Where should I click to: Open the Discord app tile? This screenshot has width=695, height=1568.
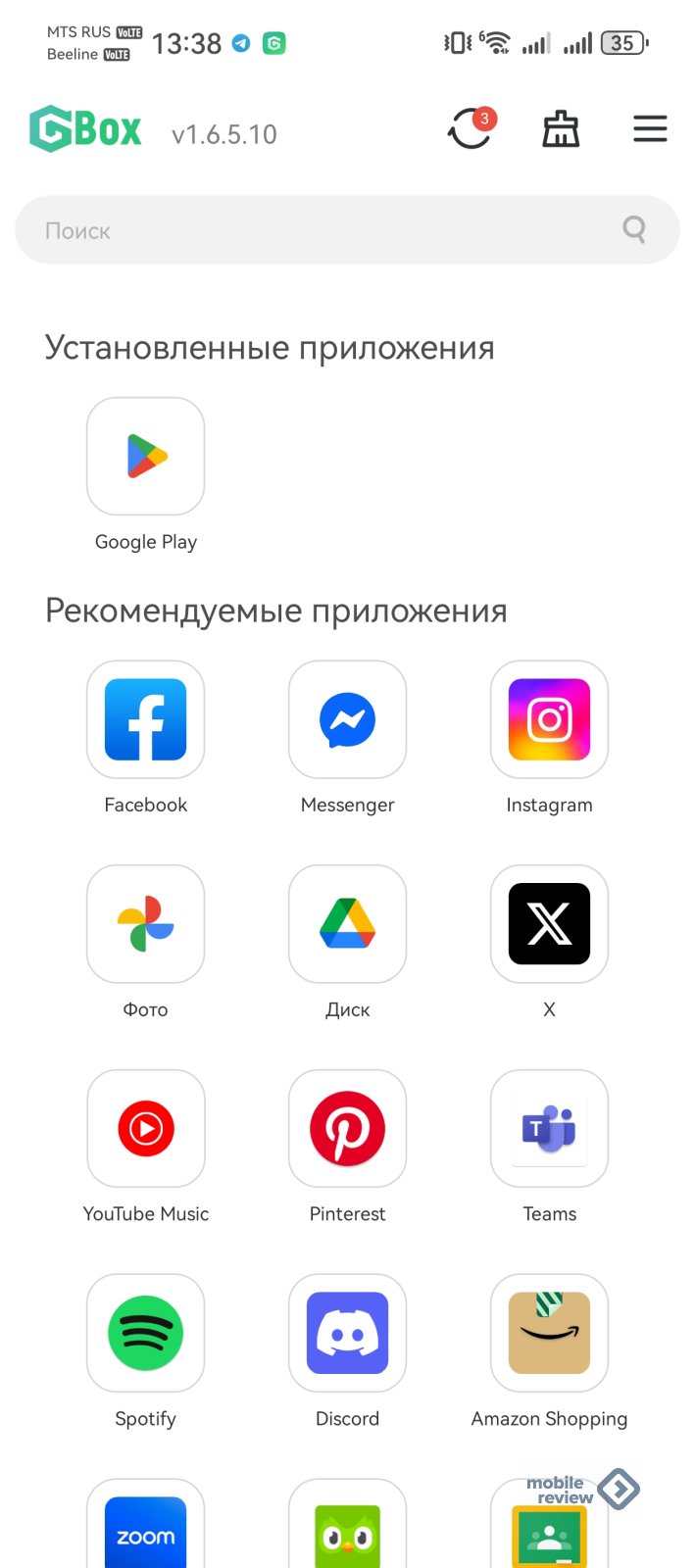[347, 1334]
